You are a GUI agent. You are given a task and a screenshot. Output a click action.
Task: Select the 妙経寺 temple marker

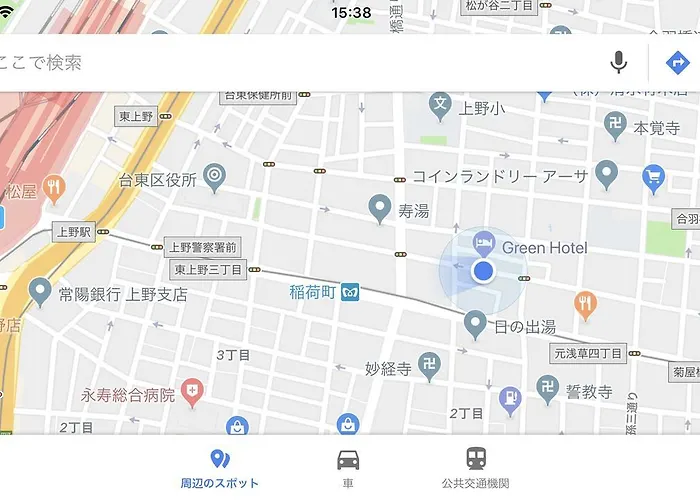click(x=429, y=364)
